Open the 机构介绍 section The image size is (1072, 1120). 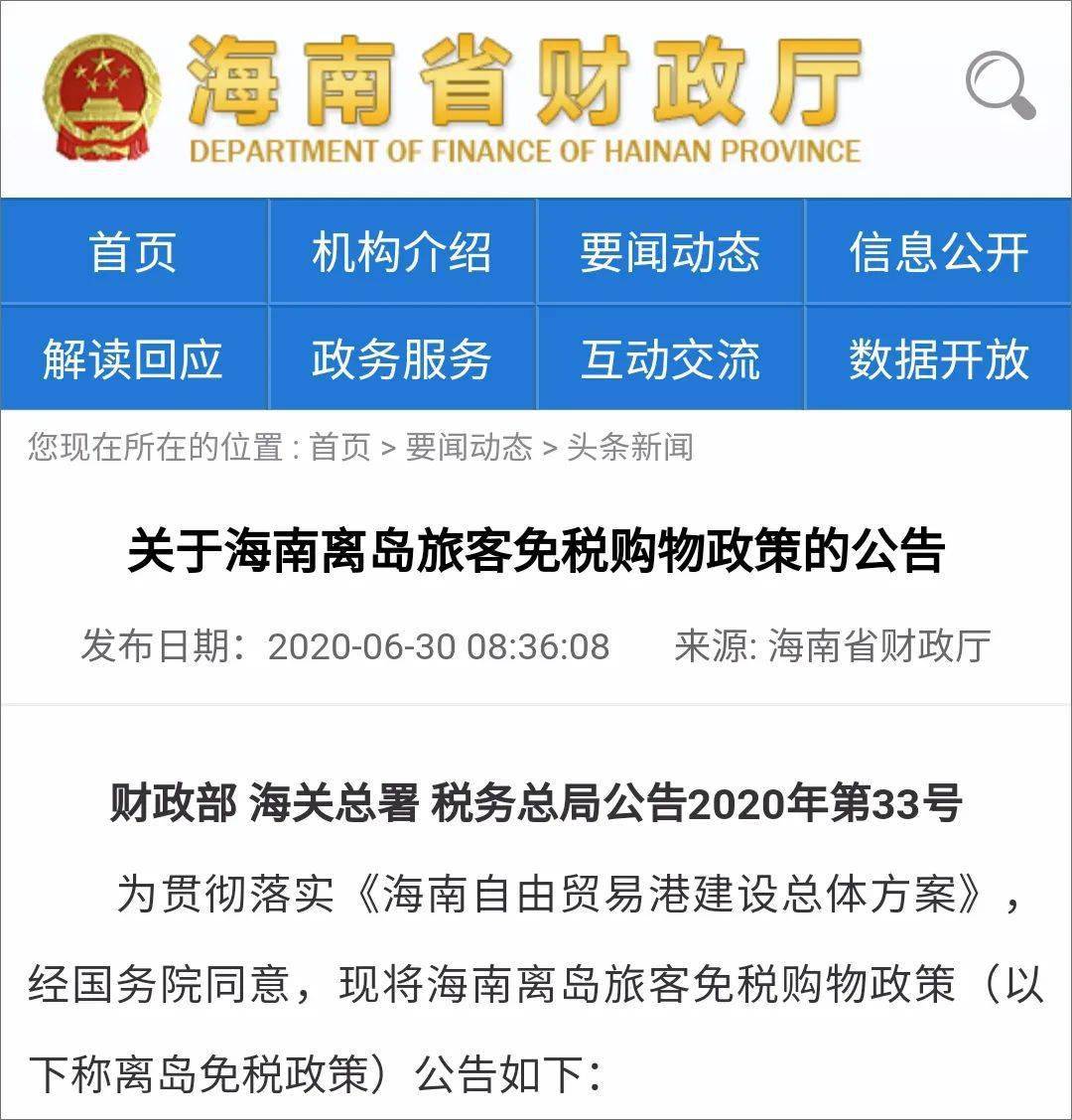click(x=402, y=252)
